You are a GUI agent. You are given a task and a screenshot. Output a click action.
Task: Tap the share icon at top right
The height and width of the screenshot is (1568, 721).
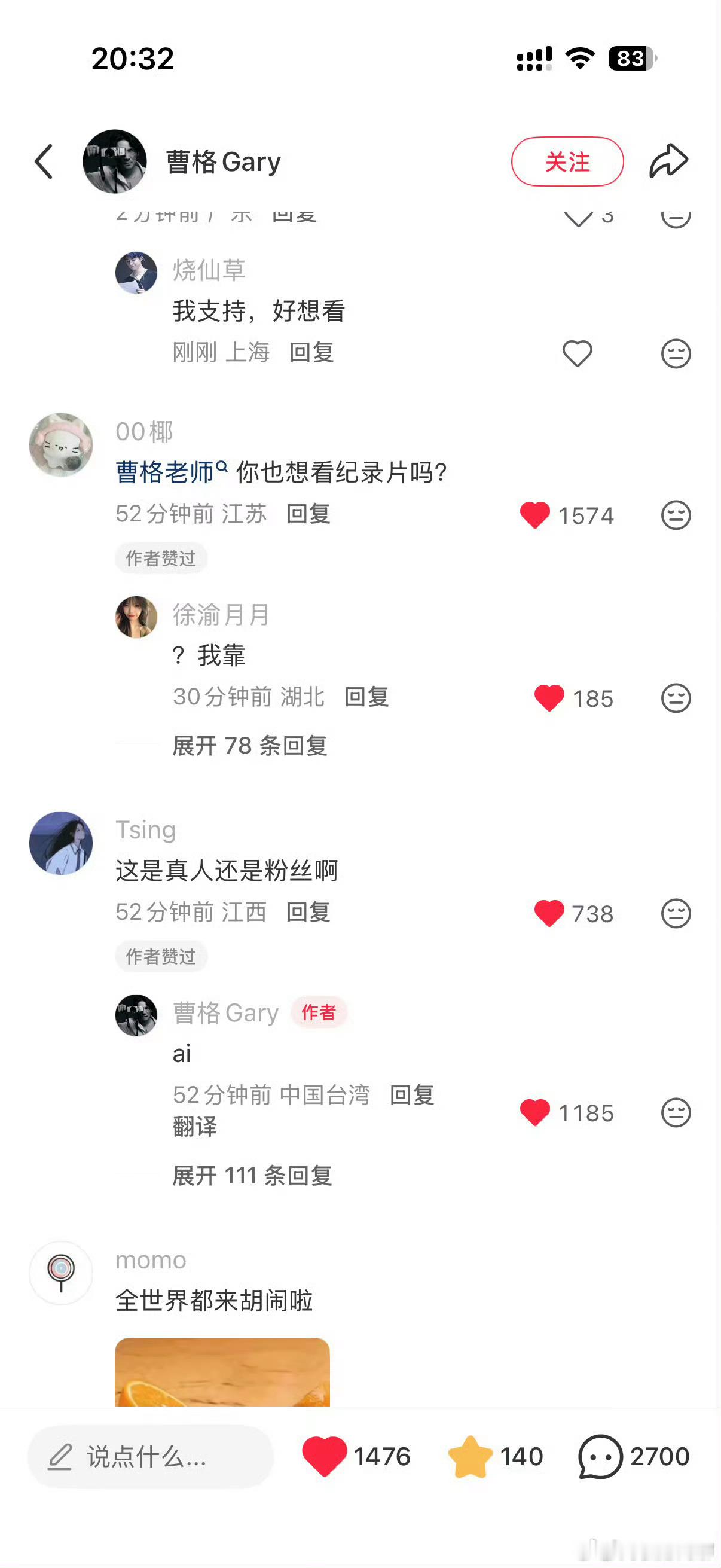point(667,161)
